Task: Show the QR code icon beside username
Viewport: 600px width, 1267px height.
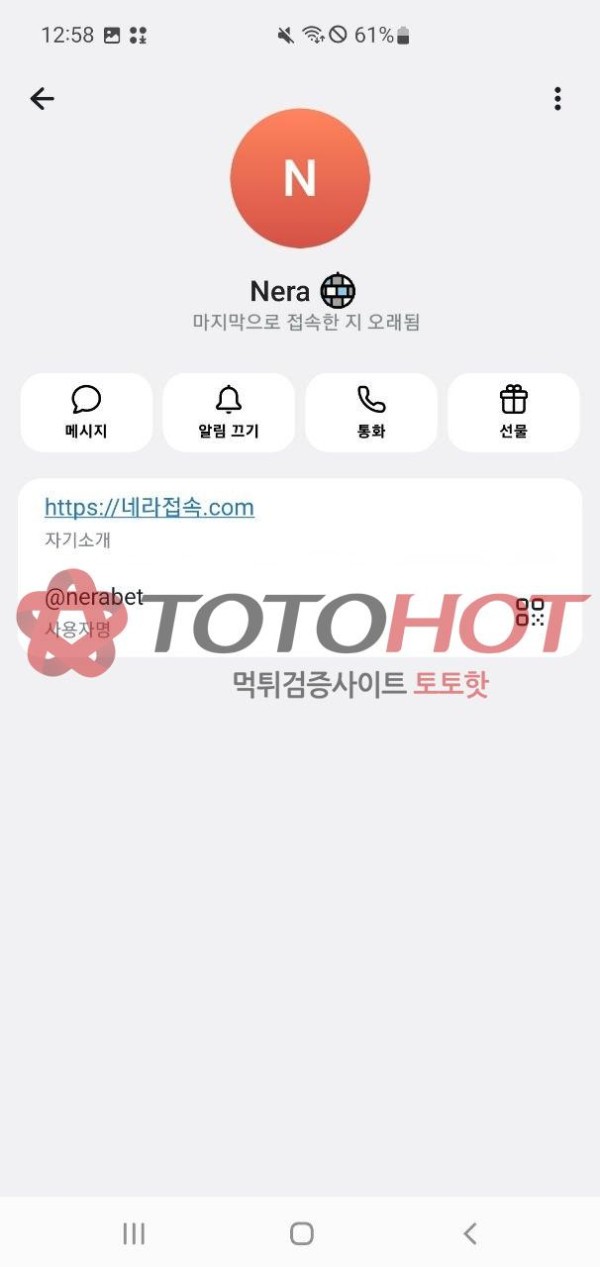Action: [530, 612]
